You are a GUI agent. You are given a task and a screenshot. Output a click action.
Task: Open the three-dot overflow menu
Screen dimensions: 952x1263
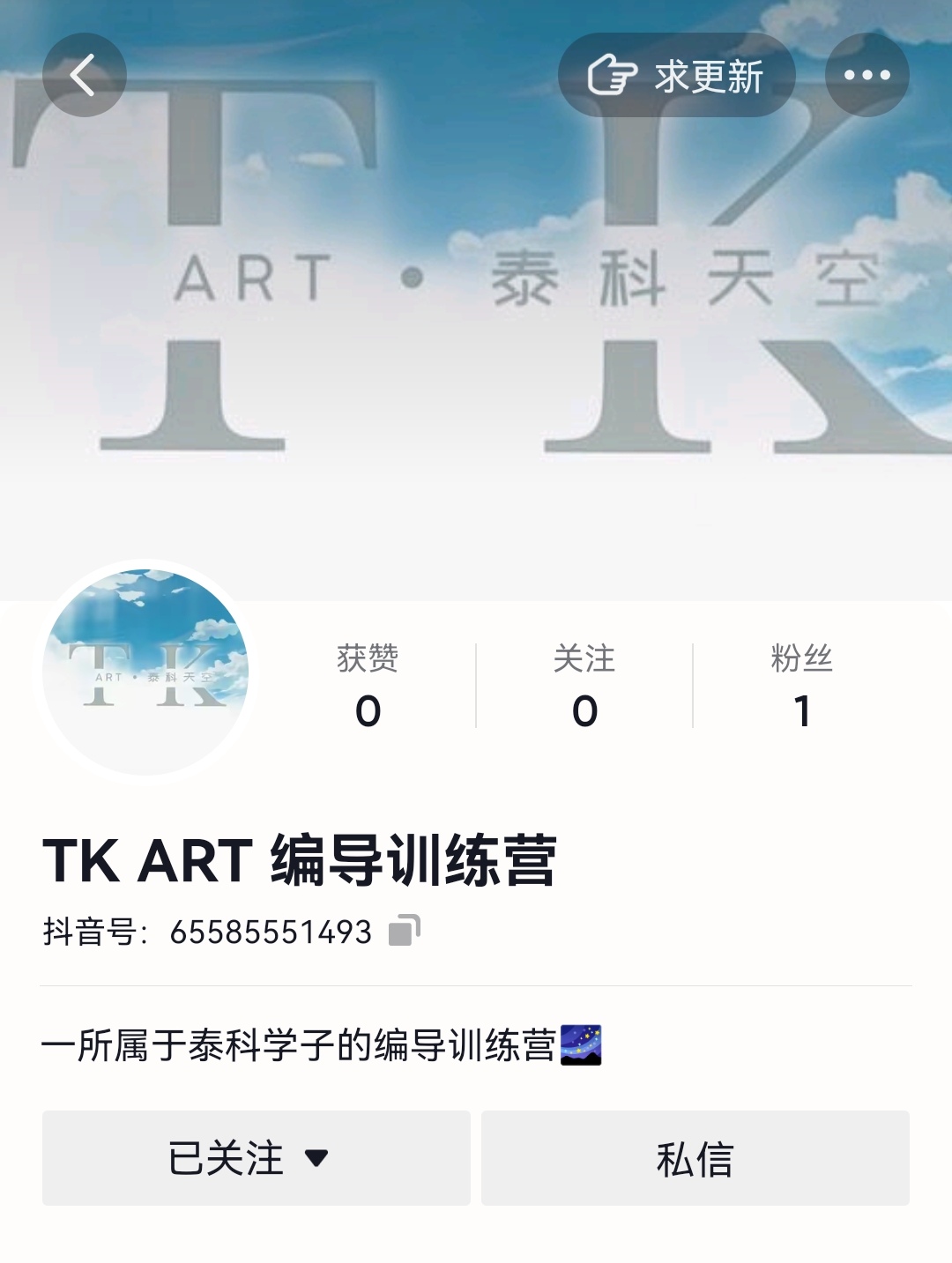click(x=866, y=75)
